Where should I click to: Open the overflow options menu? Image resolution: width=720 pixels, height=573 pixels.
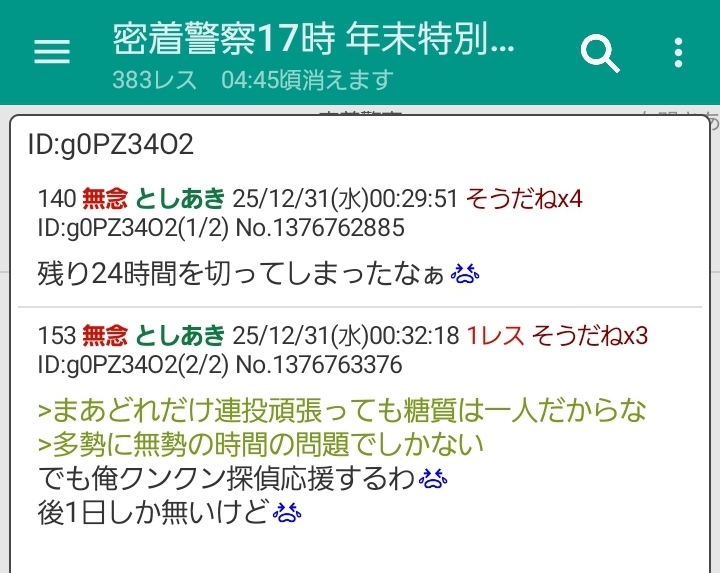click(x=679, y=53)
